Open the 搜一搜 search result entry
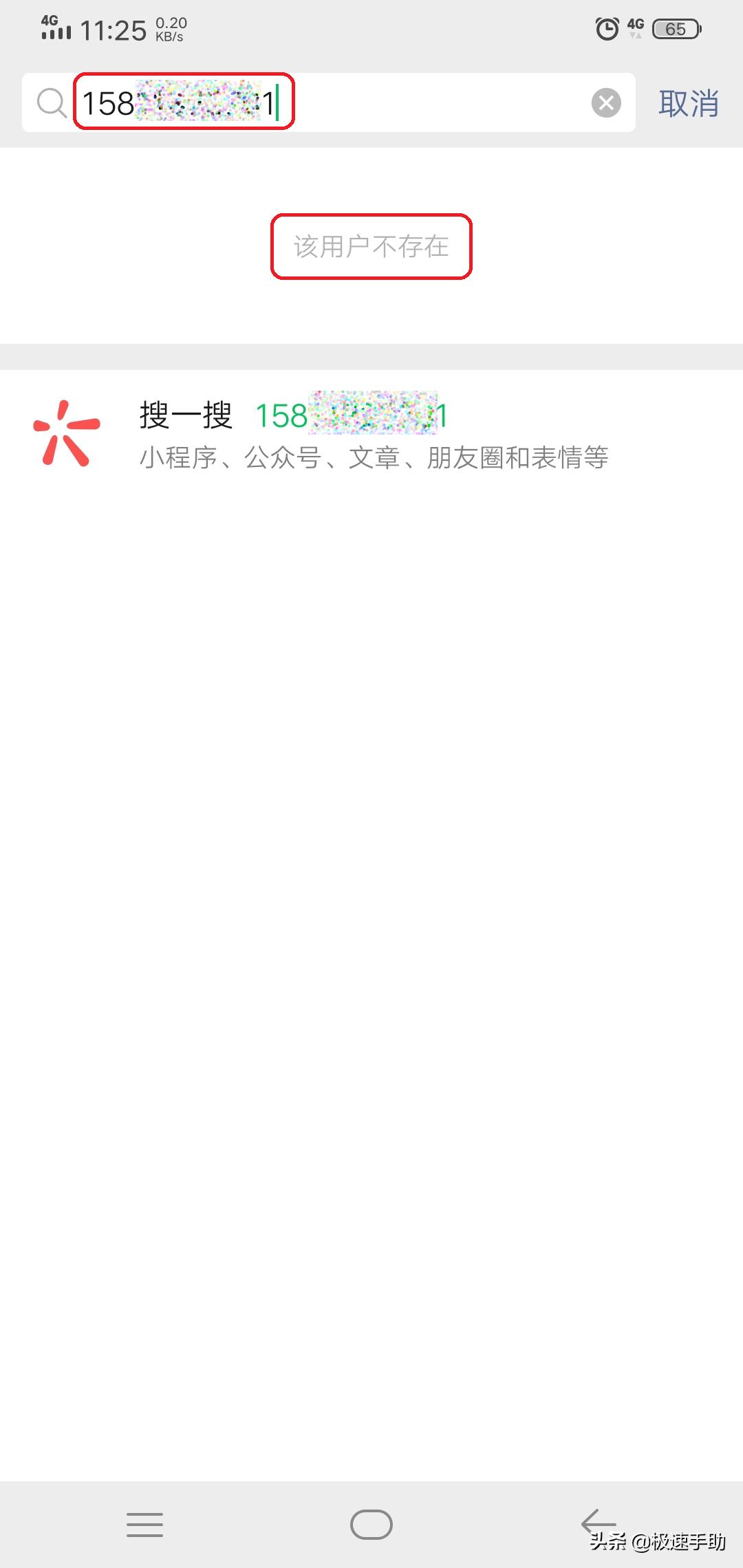743x1568 pixels. (x=371, y=433)
